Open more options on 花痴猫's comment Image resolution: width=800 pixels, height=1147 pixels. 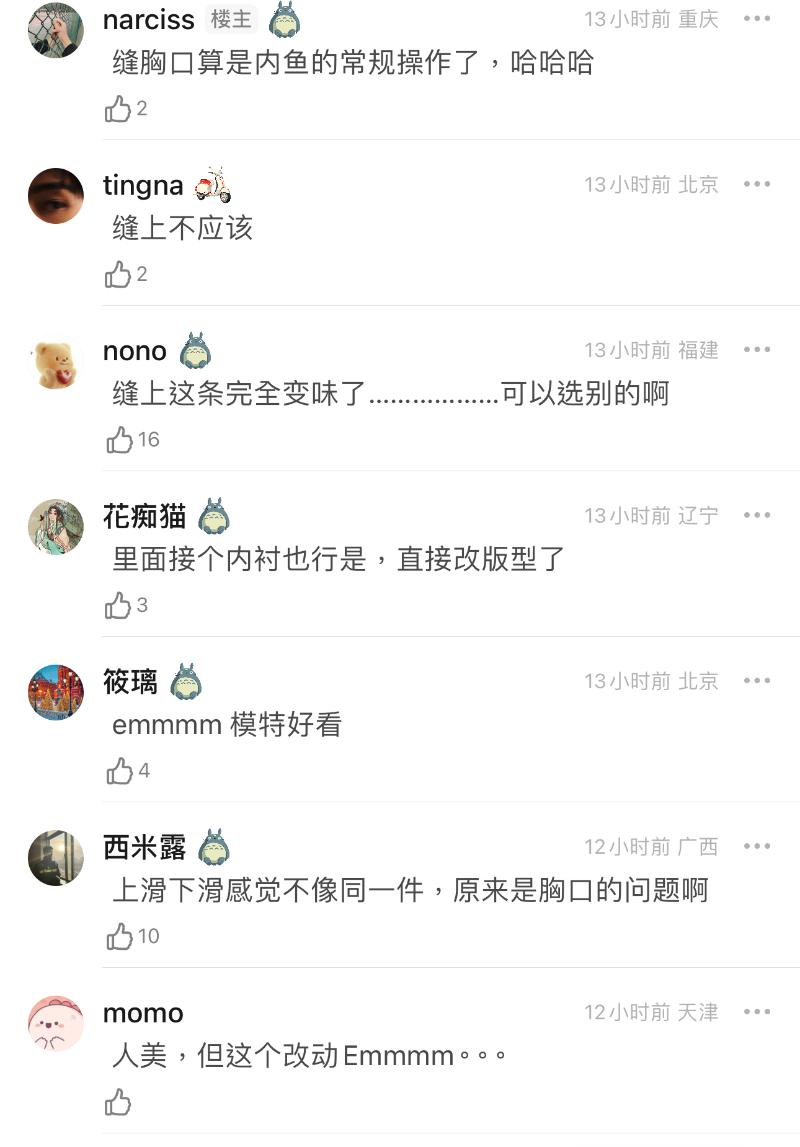[757, 515]
